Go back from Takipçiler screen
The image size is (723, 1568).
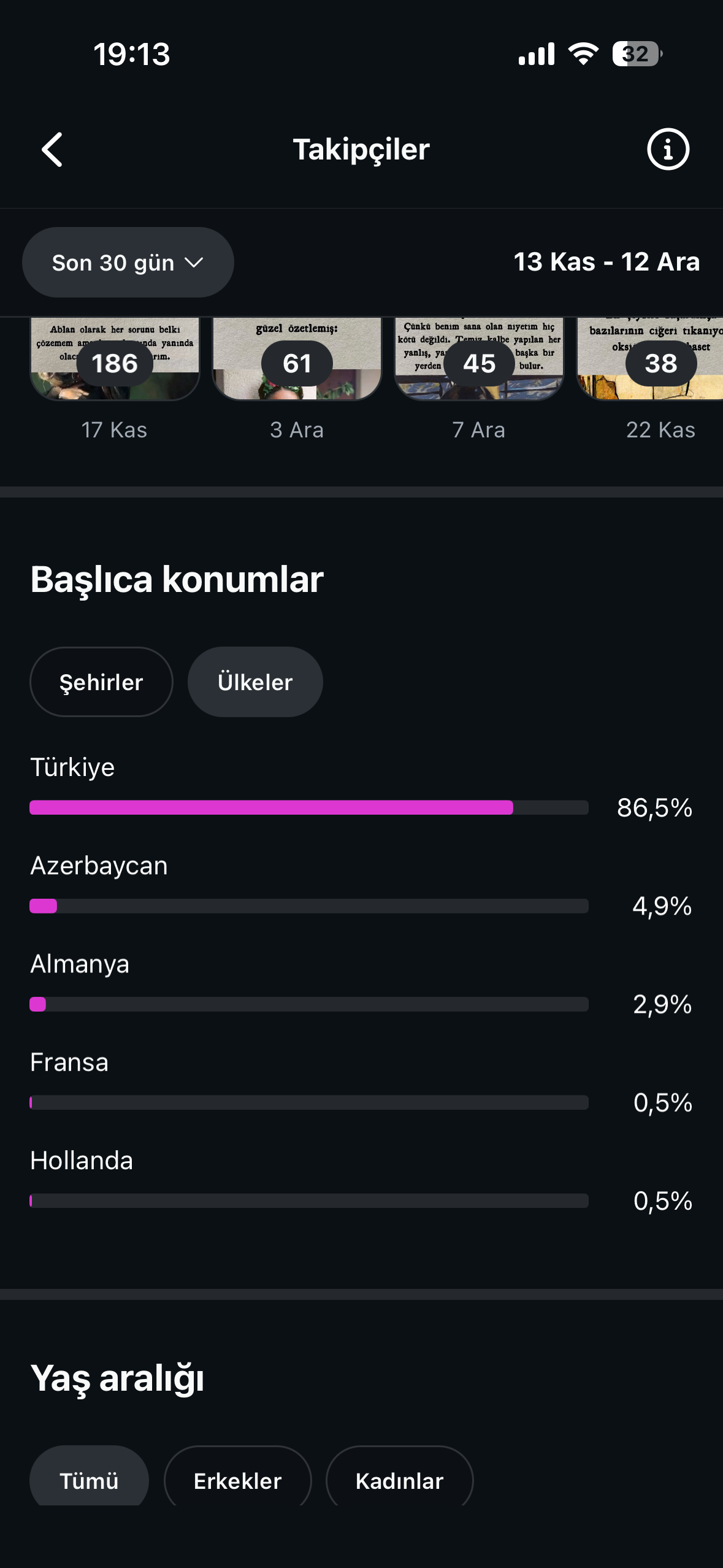[52, 149]
